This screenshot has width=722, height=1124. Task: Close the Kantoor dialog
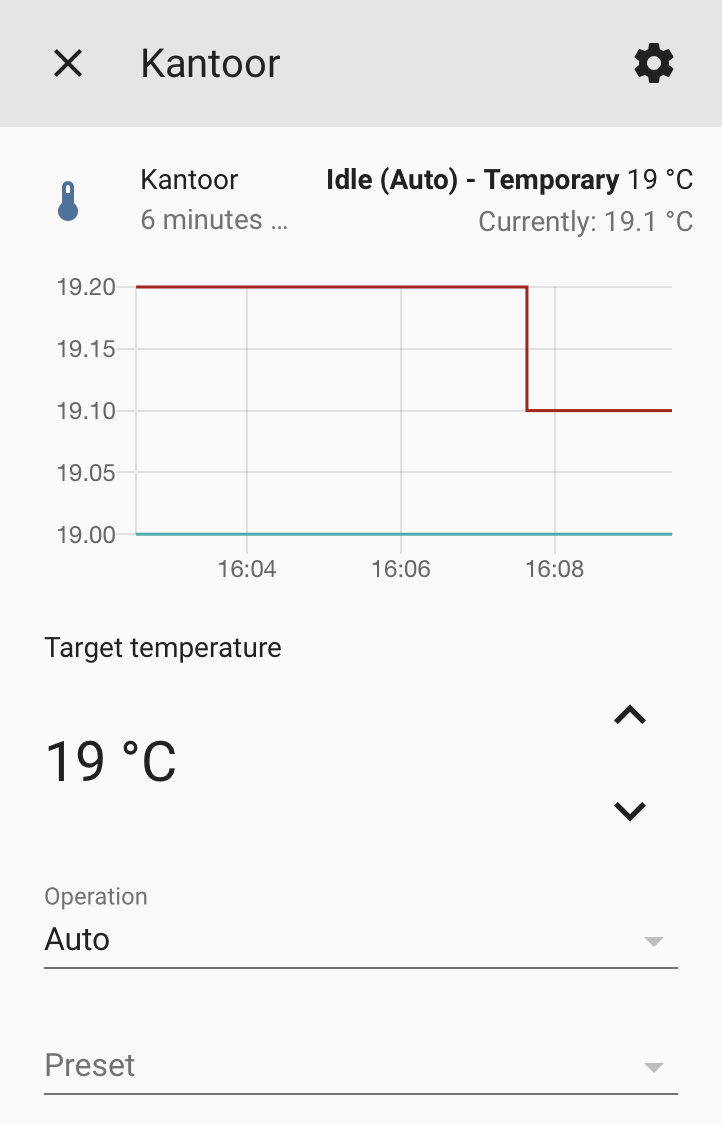tap(68, 64)
